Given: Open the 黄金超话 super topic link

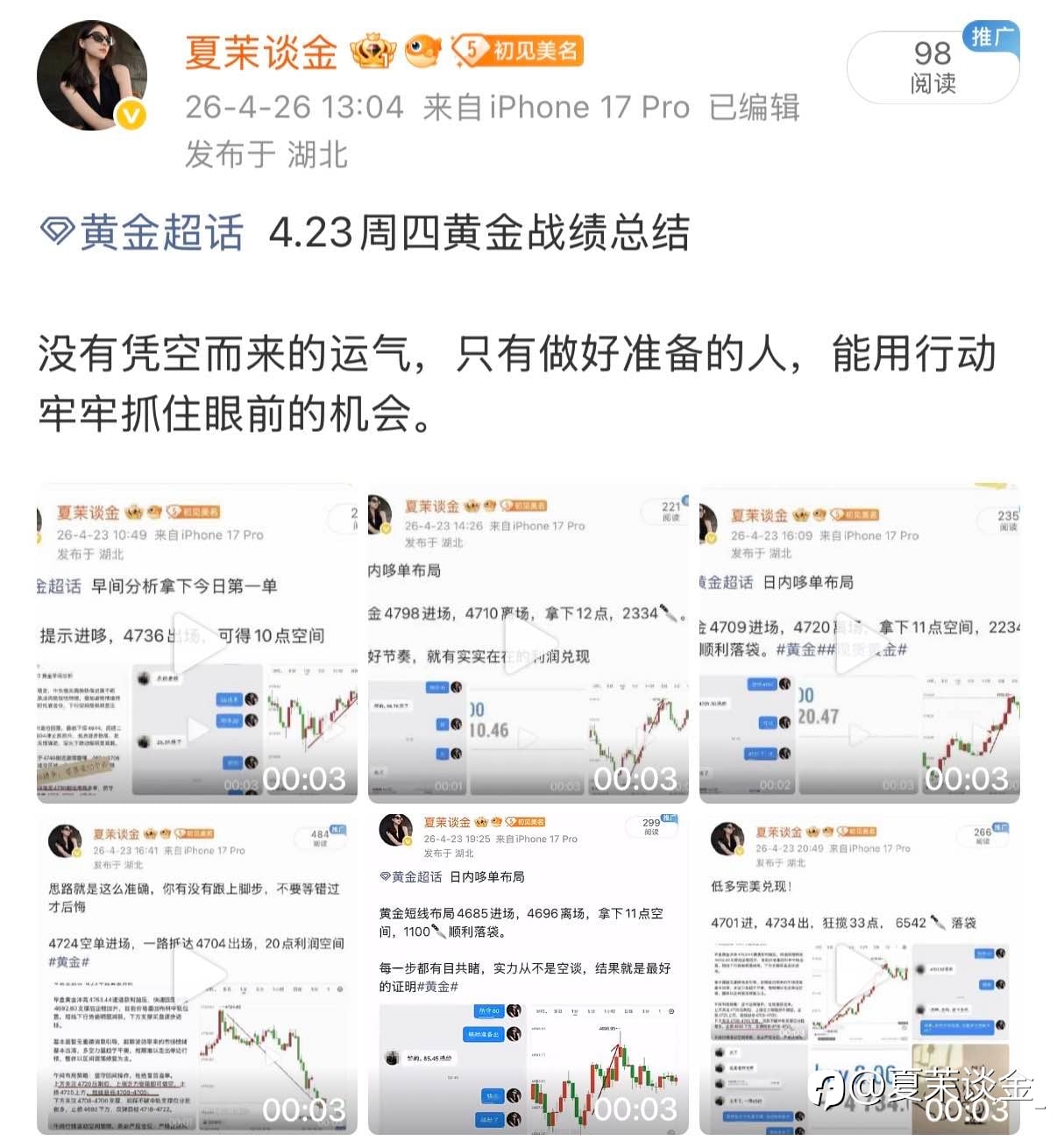Looking at the screenshot, I should pyautogui.click(x=143, y=233).
